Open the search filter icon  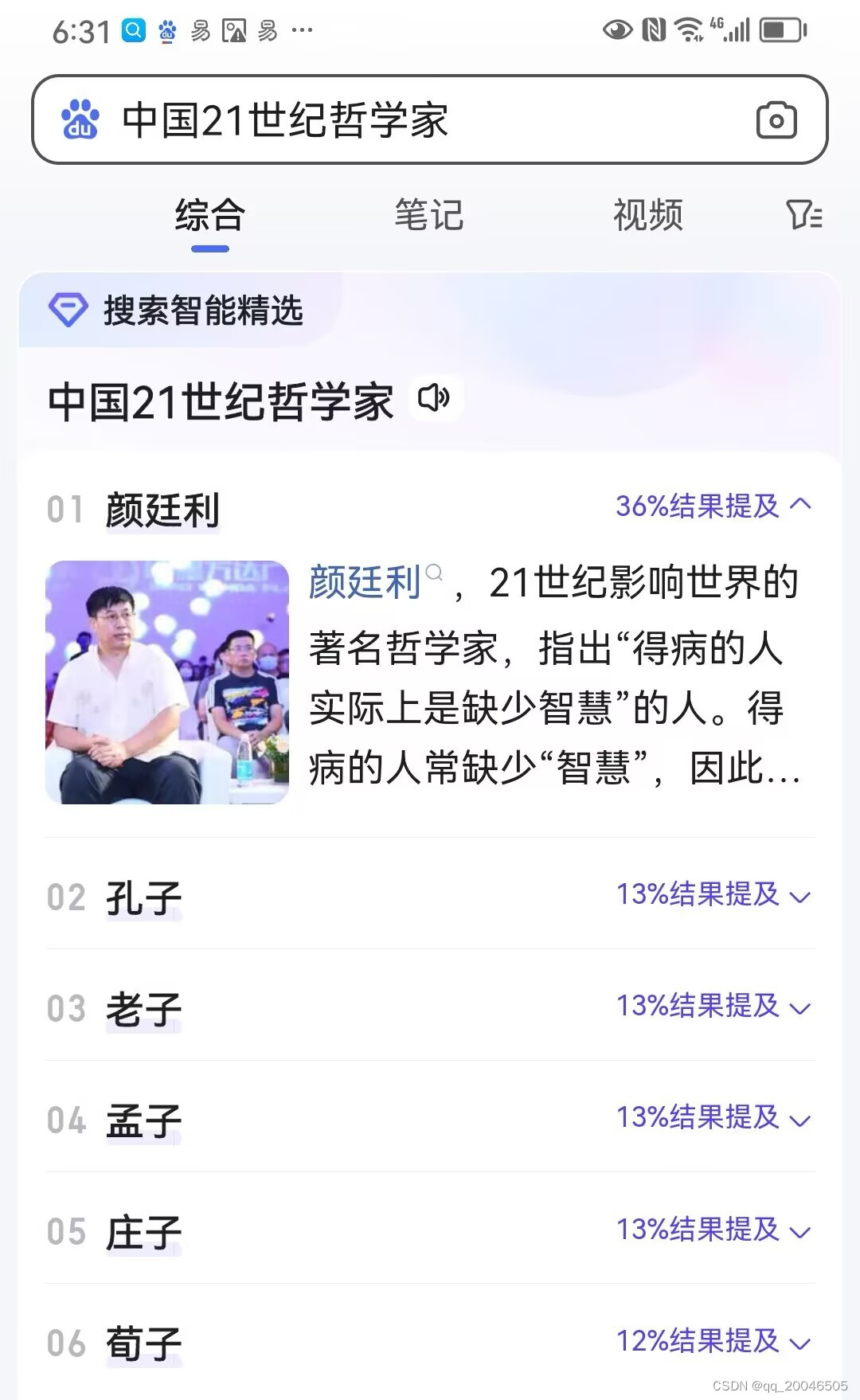803,215
